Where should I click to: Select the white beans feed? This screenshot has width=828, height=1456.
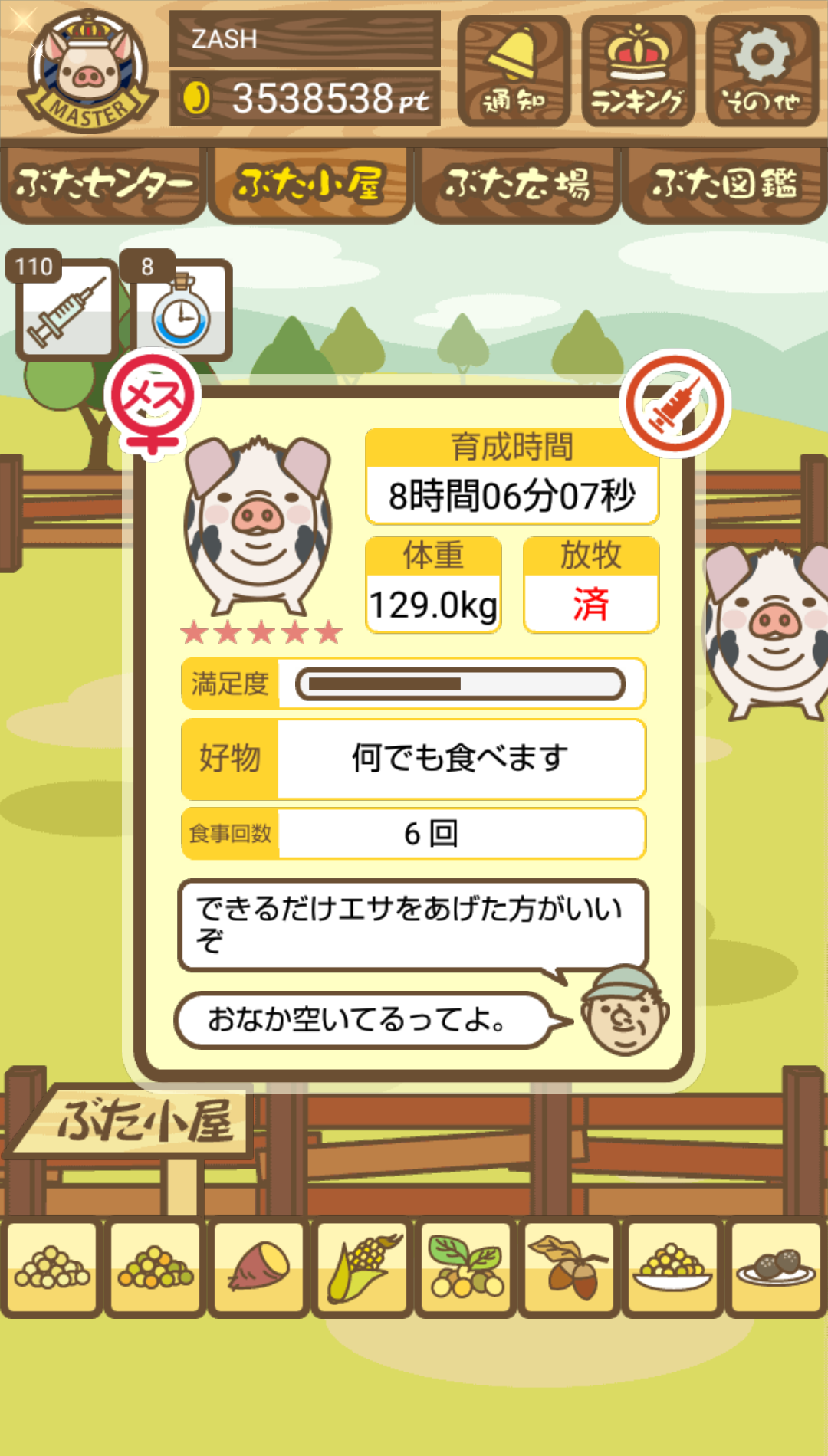52,1267
